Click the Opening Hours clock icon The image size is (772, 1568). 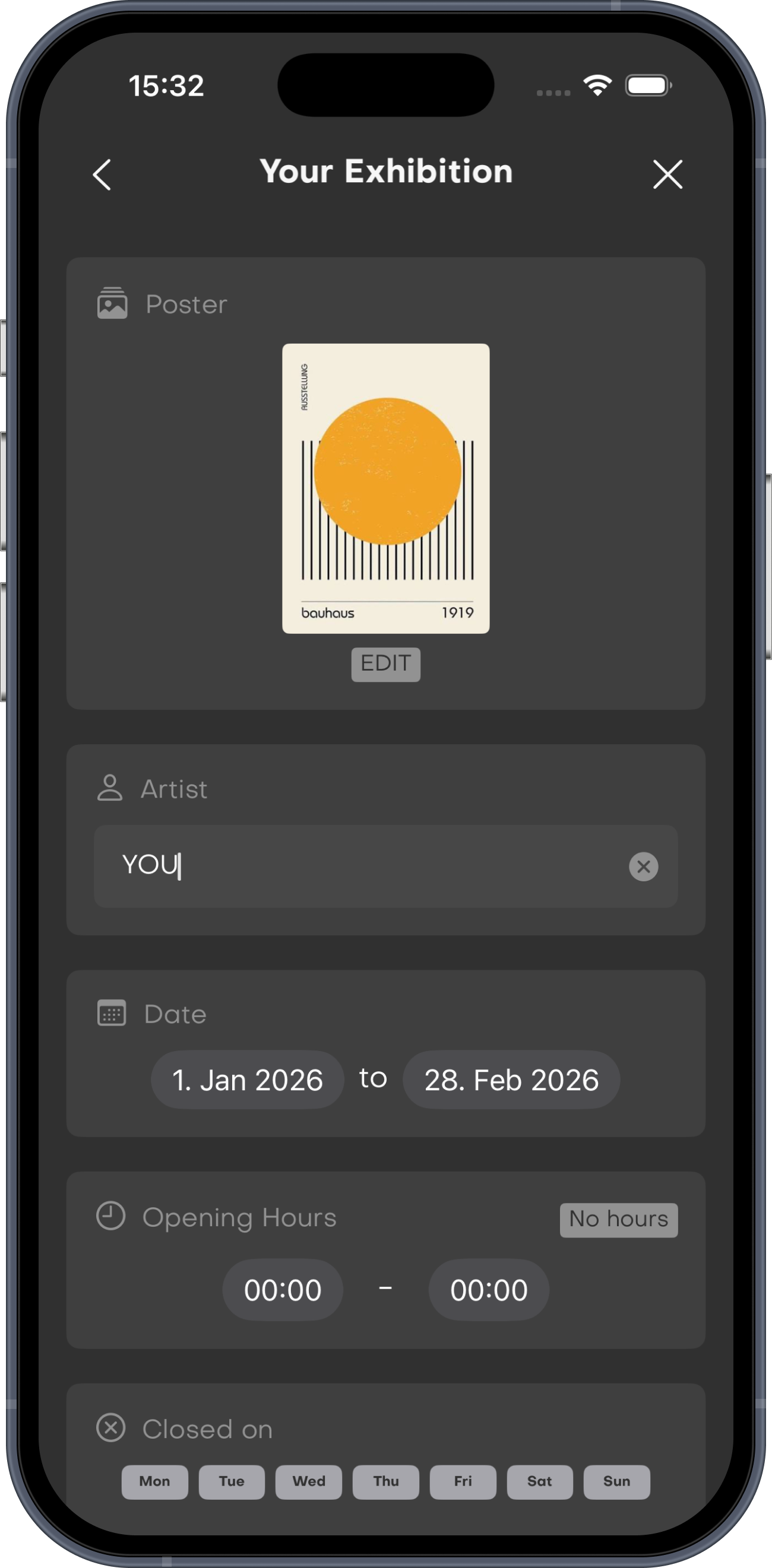[x=111, y=1217]
